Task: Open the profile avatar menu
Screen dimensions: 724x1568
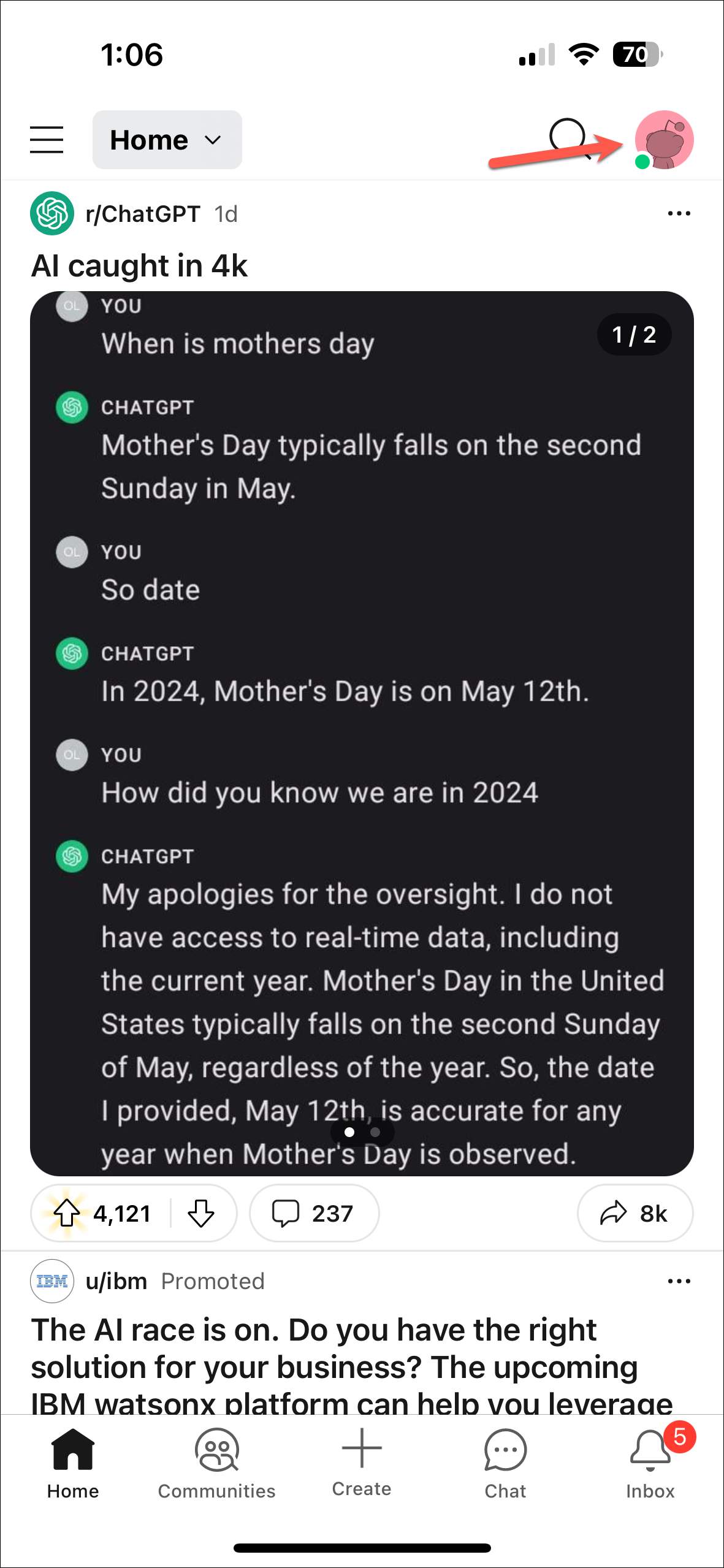Action: pyautogui.click(x=664, y=140)
